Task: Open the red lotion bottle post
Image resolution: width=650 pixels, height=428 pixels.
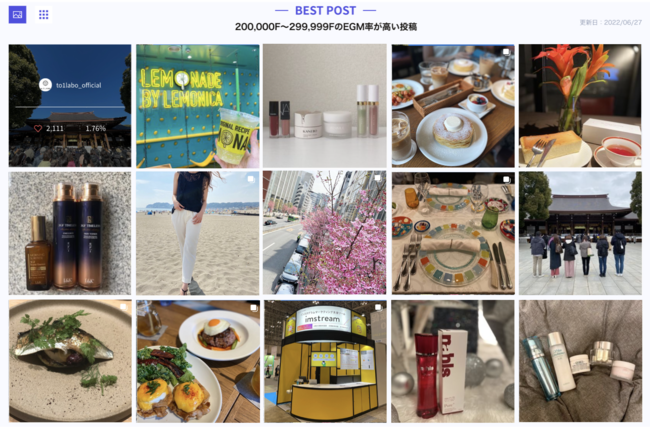Action: (453, 361)
